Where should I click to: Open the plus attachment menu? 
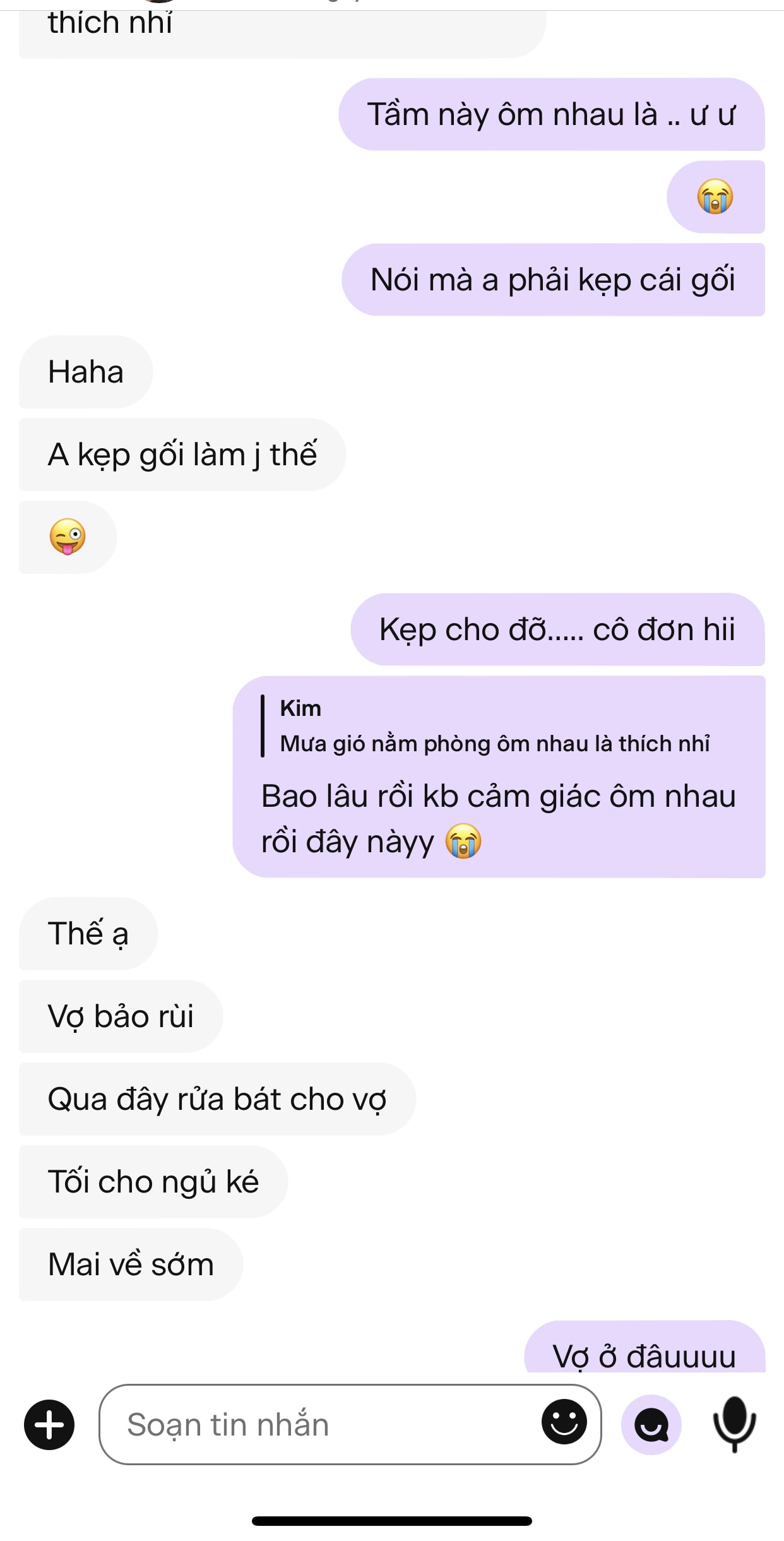49,1425
